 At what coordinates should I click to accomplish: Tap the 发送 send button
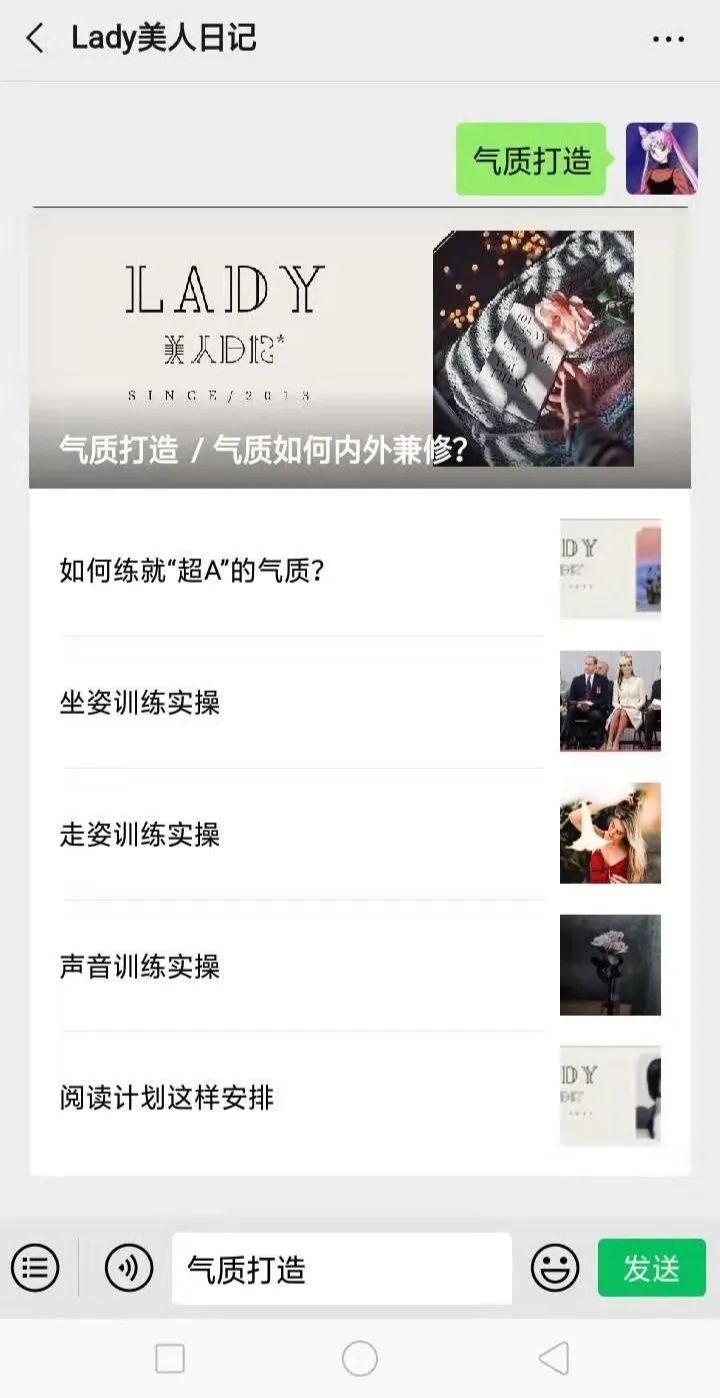[x=651, y=1268]
